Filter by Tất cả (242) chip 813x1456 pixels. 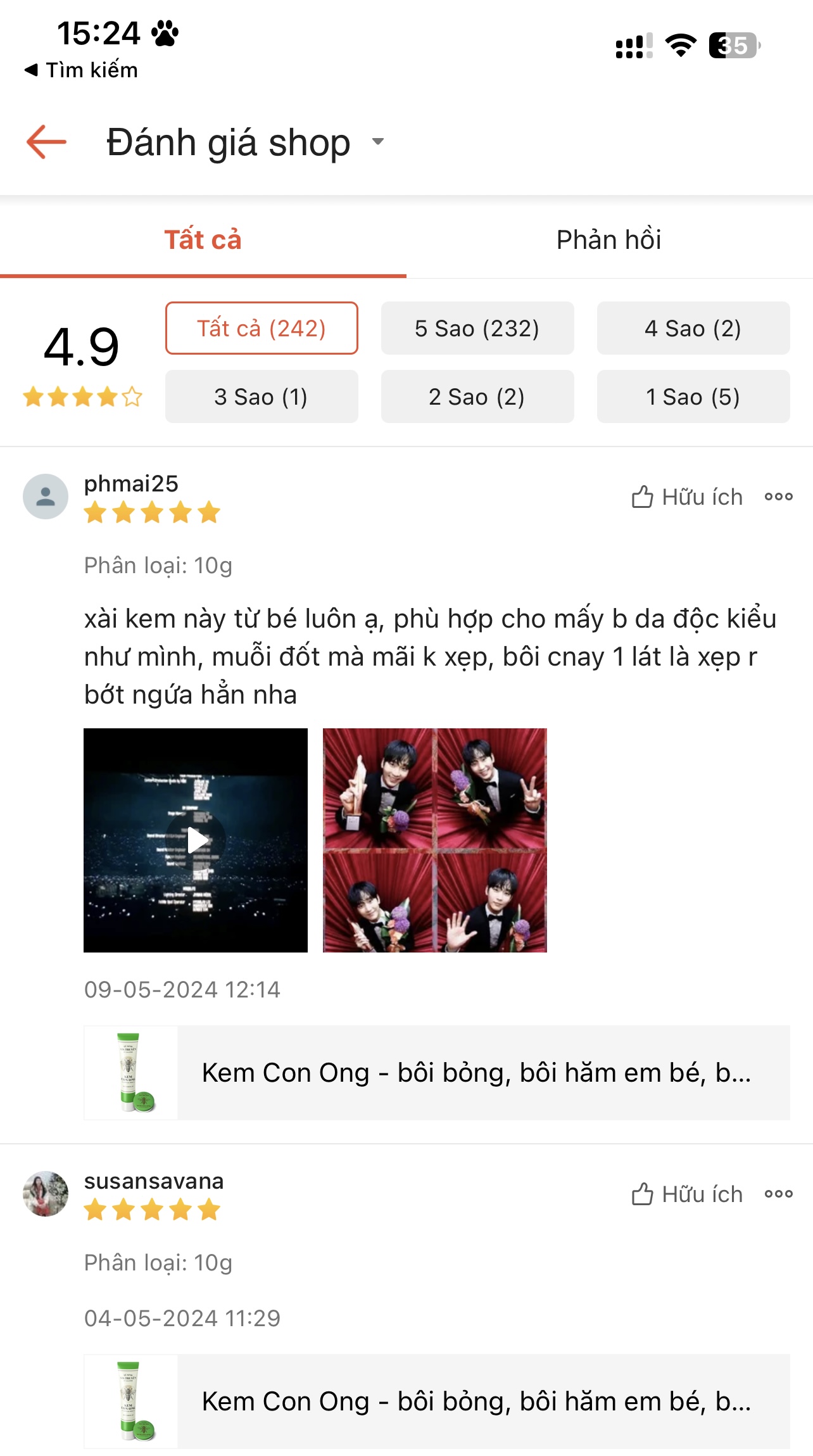[x=262, y=328]
